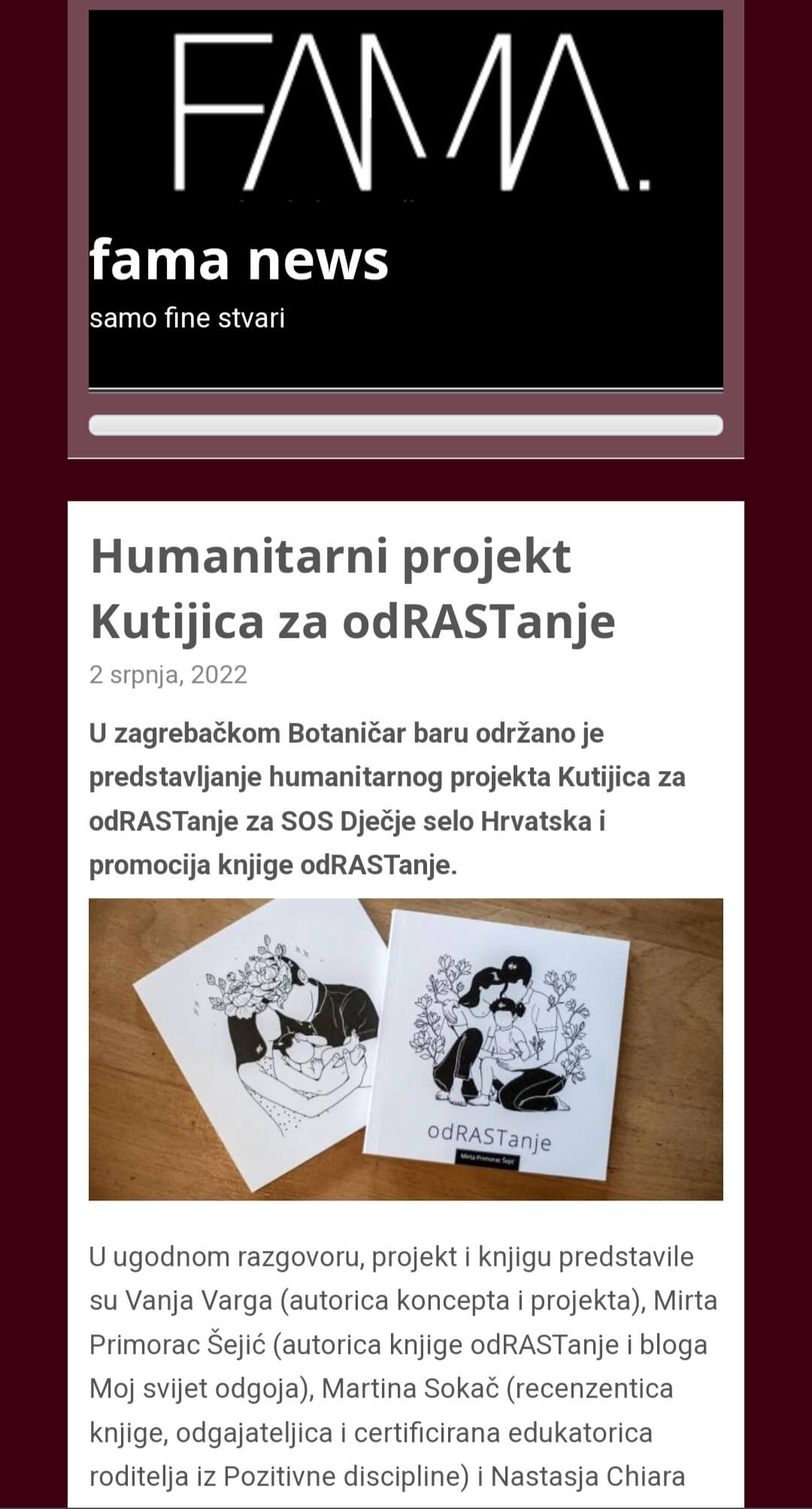
Task: View the odRASTanje book cover photo
Action: [x=406, y=1049]
